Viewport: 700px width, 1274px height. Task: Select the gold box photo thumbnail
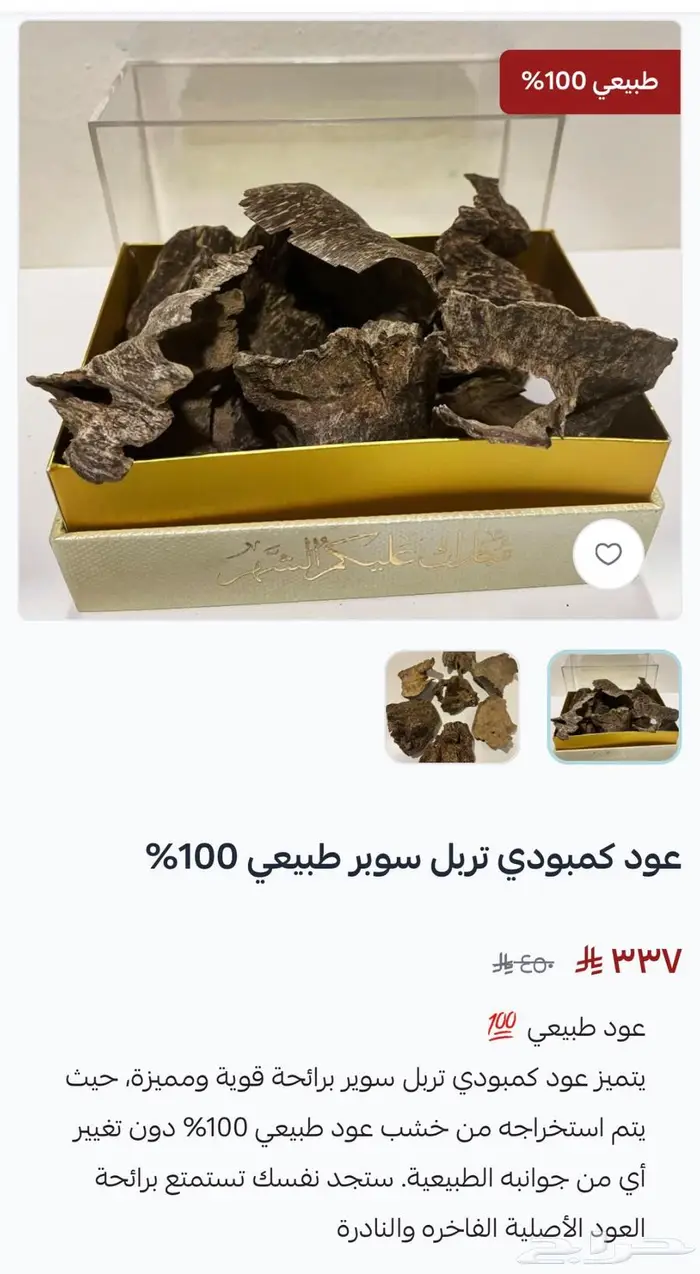point(615,706)
